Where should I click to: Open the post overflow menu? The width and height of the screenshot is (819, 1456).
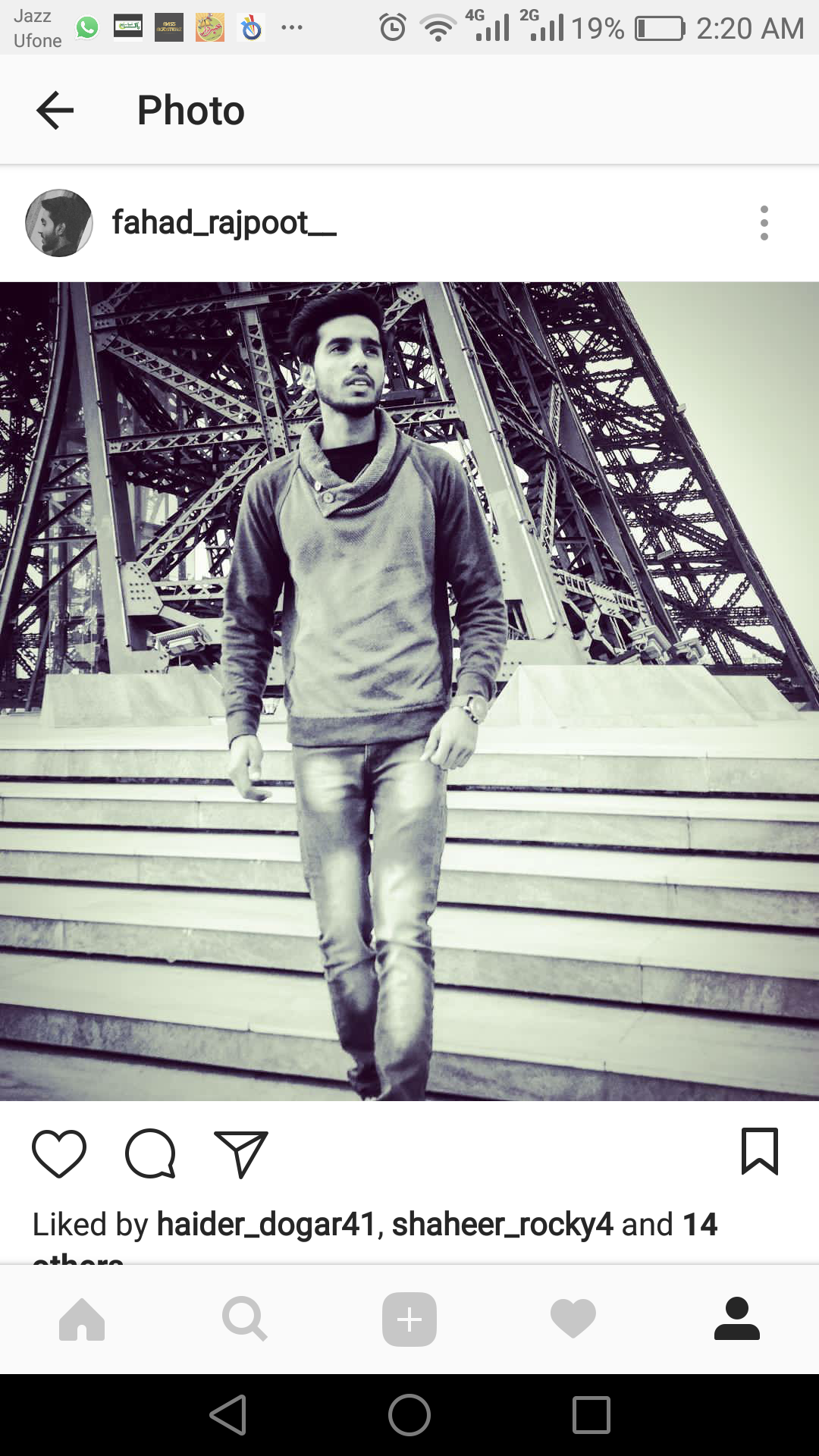764,223
